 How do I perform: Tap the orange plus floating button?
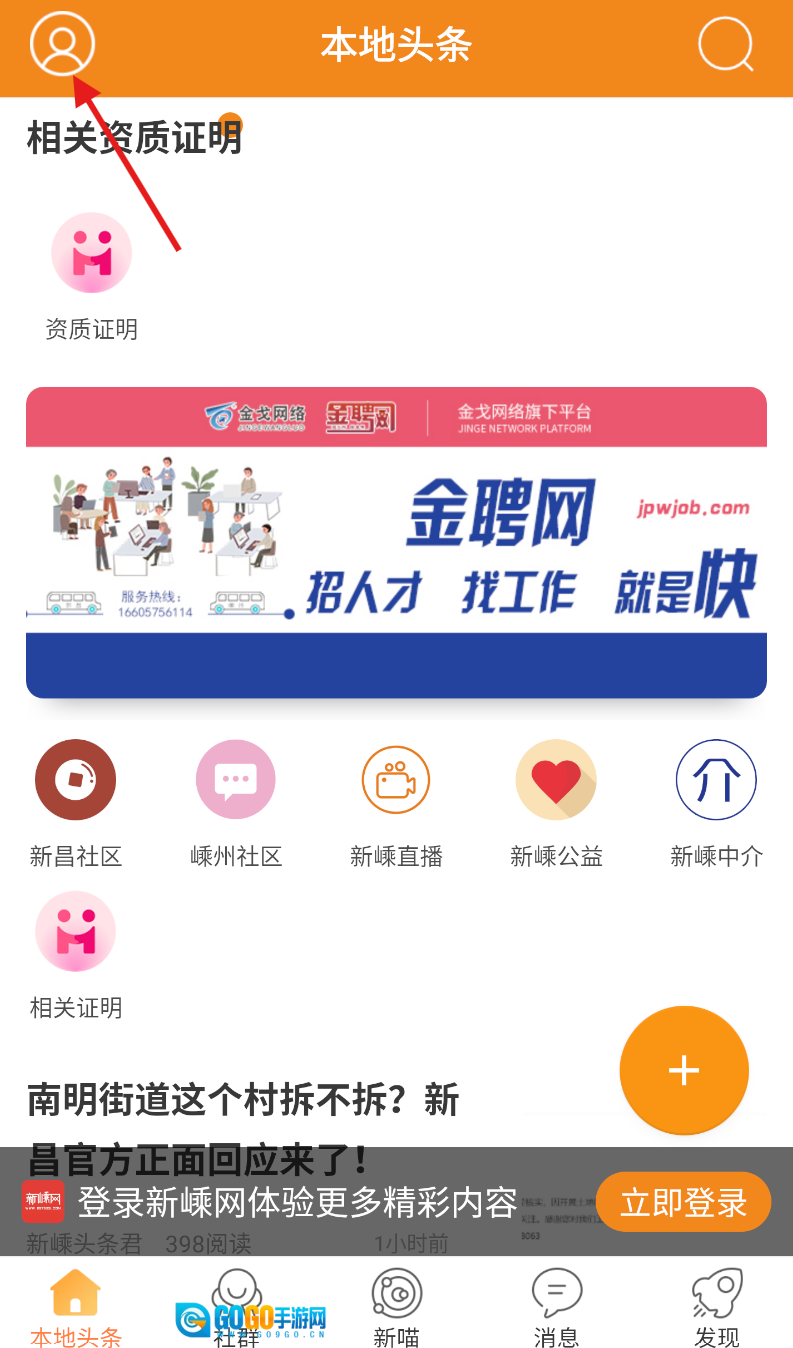coord(684,1071)
